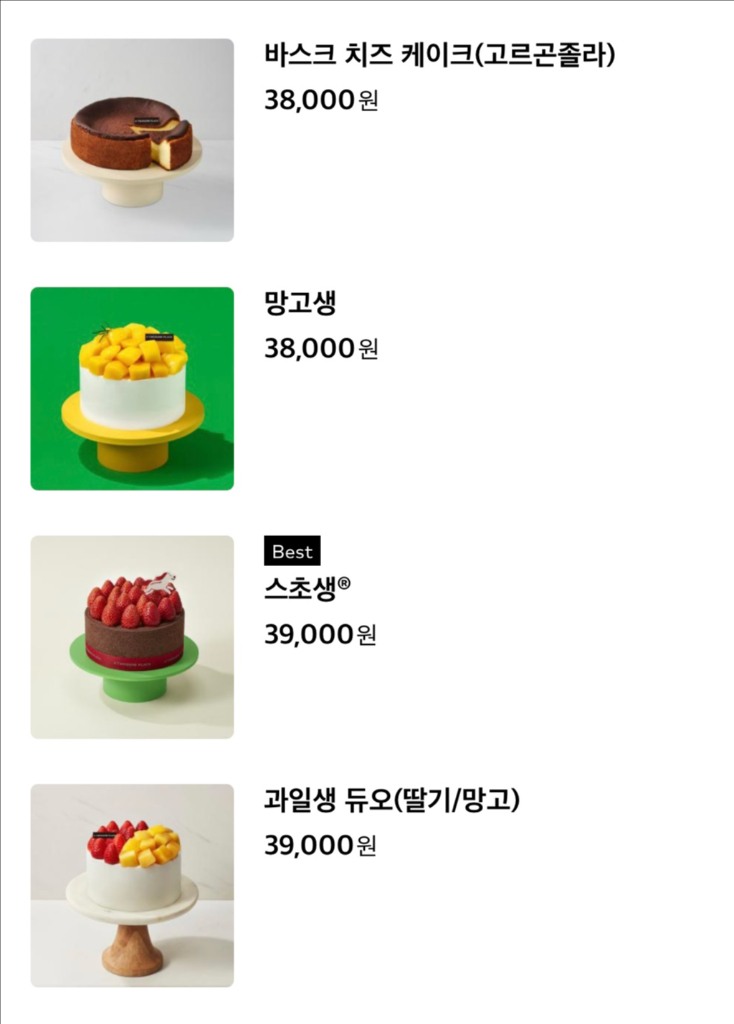Select the Best badge on 스초생
This screenshot has height=1024, width=734.
click(x=294, y=551)
